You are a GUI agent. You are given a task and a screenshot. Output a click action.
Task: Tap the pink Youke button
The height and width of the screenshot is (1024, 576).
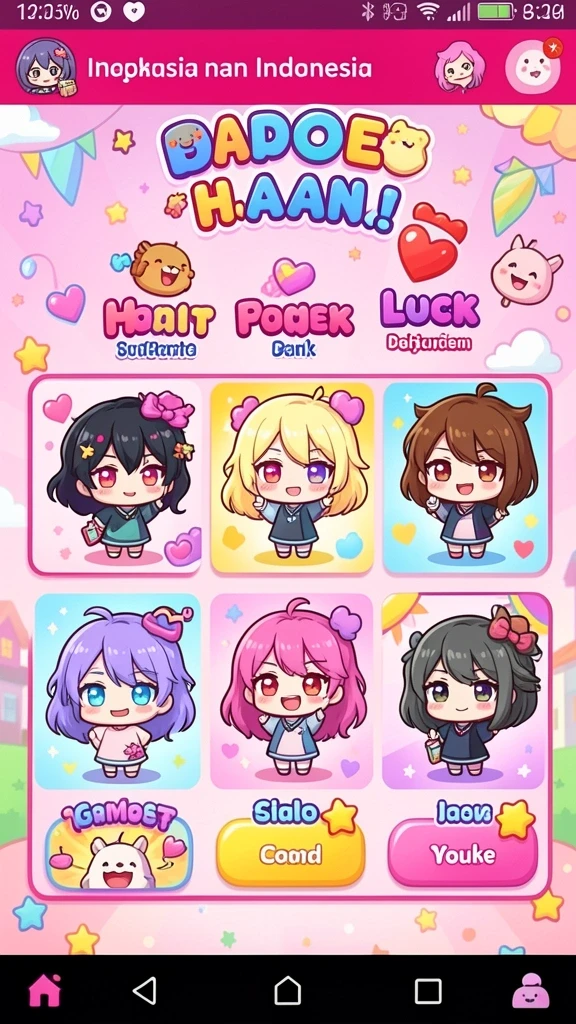[463, 853]
